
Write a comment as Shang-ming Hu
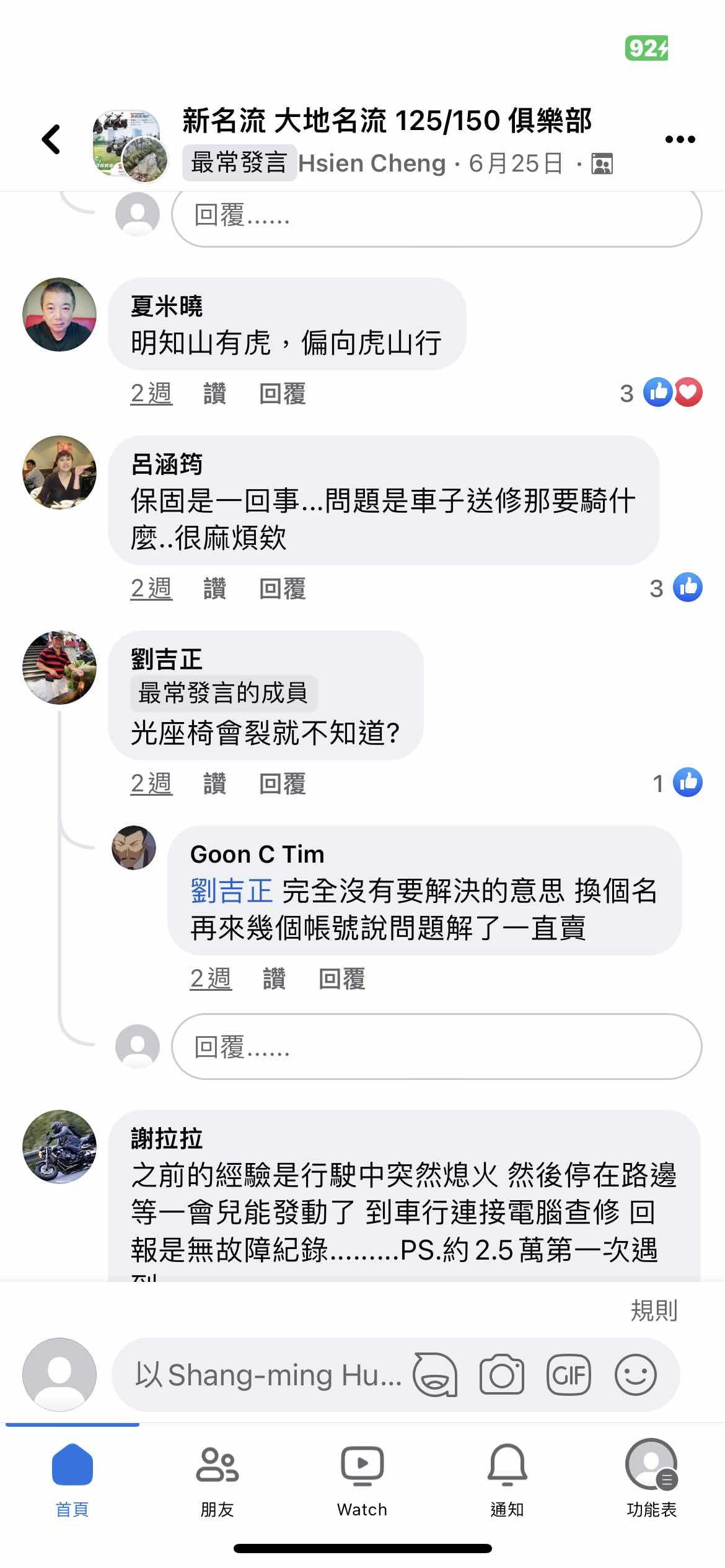(x=266, y=1375)
